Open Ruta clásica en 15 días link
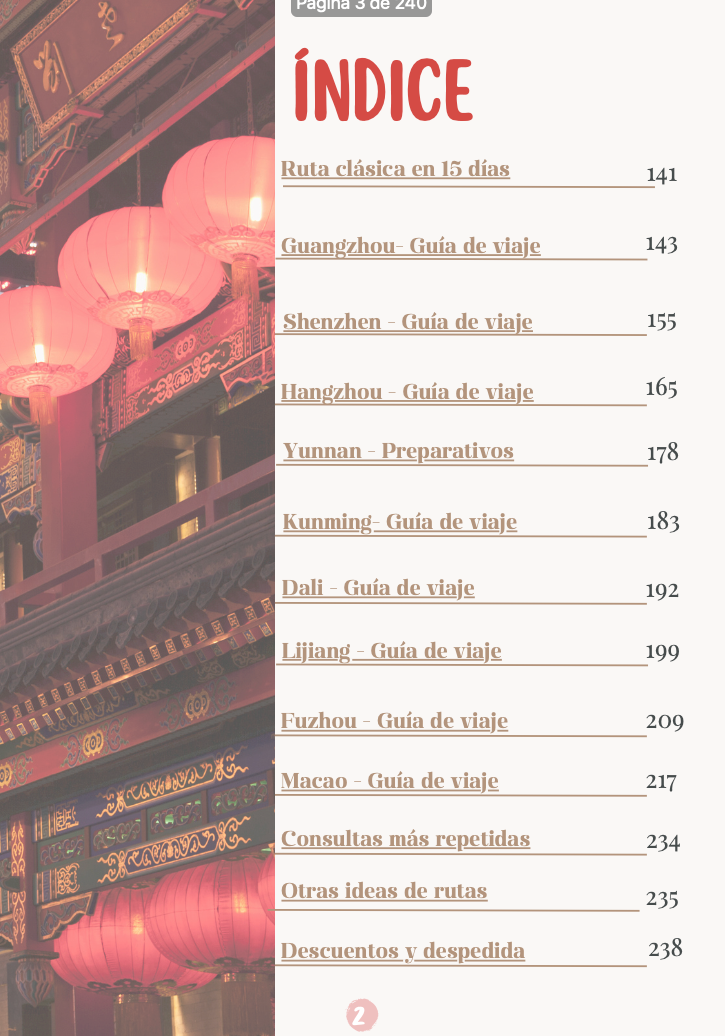This screenshot has height=1036, width=725. pyautogui.click(x=395, y=169)
